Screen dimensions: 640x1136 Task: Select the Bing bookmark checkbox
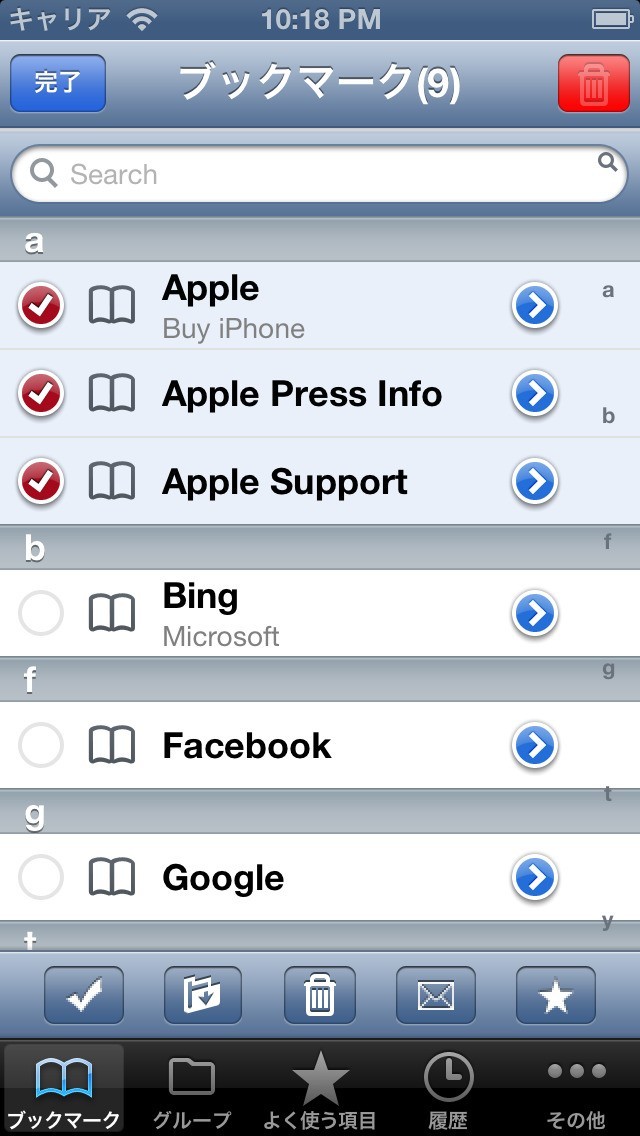tap(41, 613)
